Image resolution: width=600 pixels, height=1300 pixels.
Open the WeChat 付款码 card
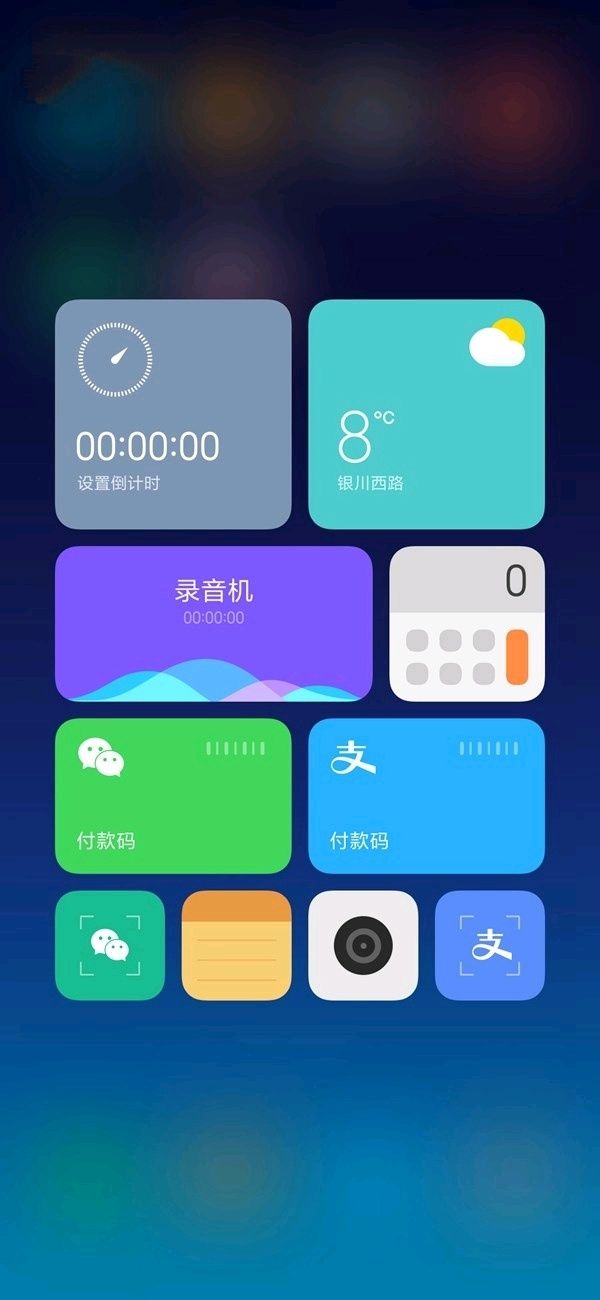pos(173,796)
